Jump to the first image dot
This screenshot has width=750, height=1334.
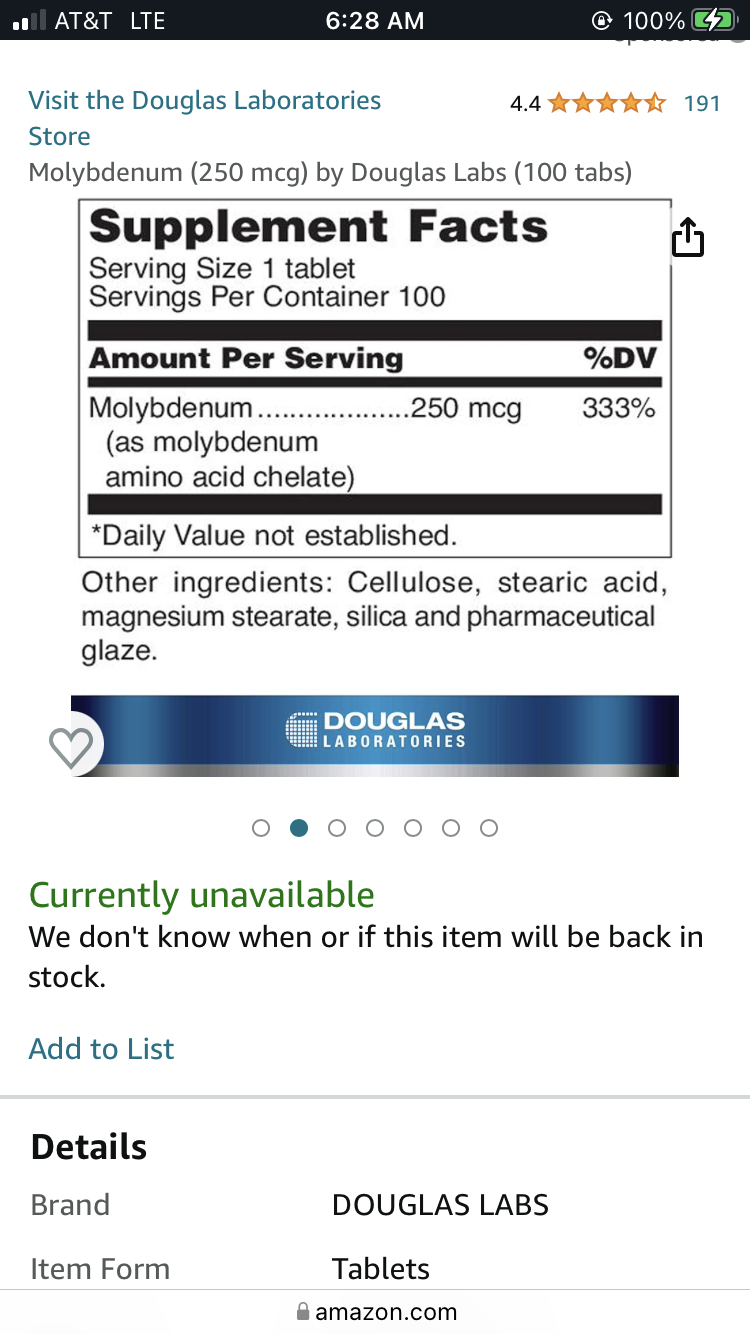click(261, 828)
